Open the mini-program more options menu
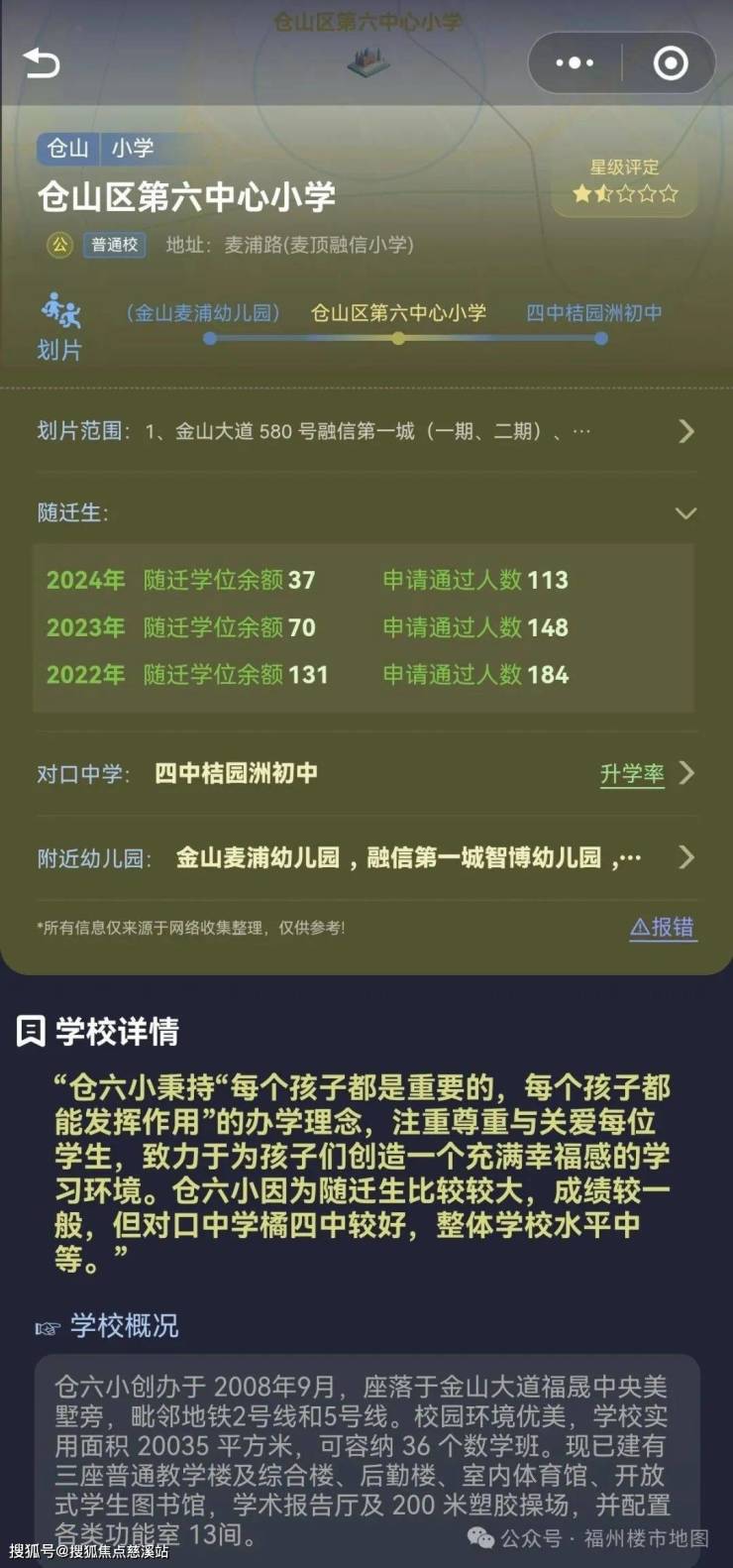The width and height of the screenshot is (733, 1568). pyautogui.click(x=575, y=63)
